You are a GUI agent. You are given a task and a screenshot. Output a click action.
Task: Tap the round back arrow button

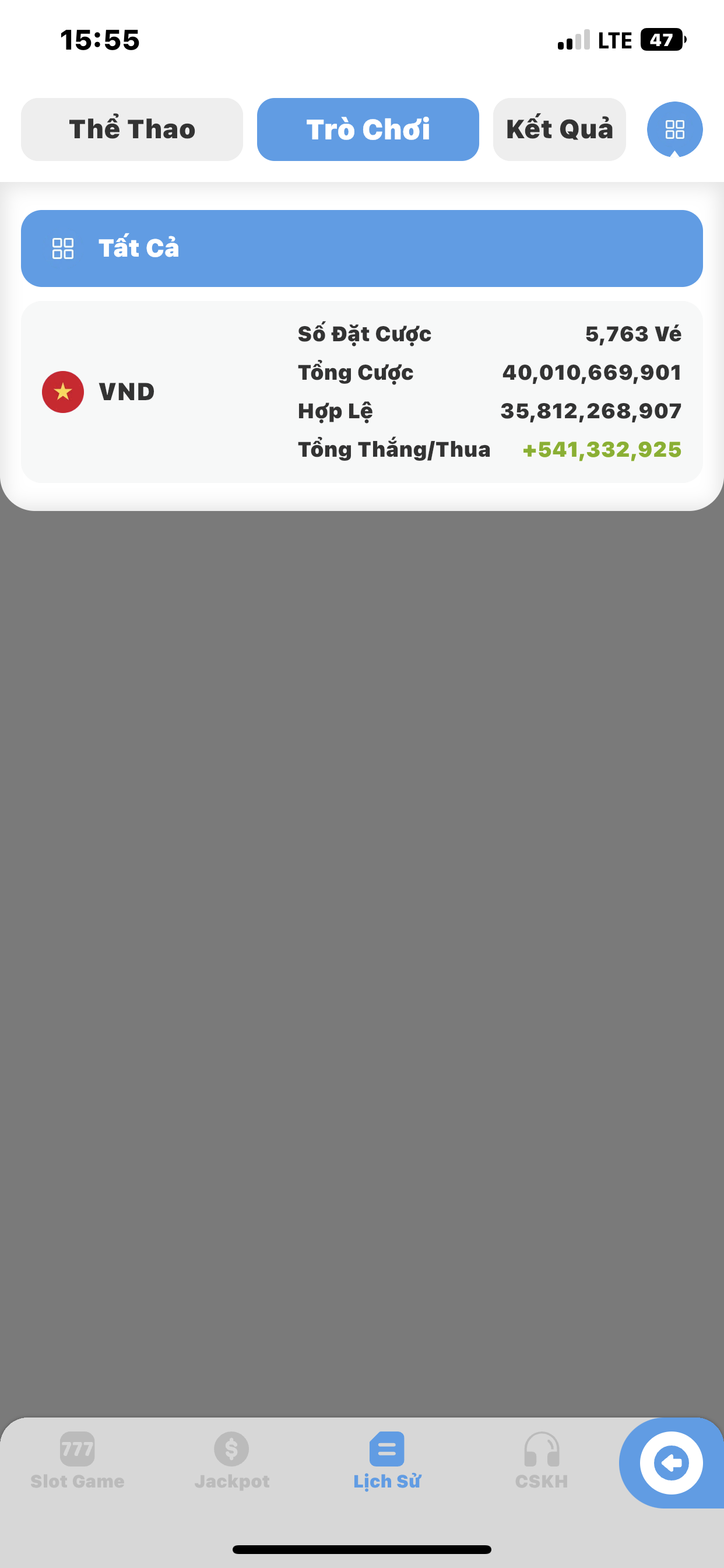pos(671,1462)
